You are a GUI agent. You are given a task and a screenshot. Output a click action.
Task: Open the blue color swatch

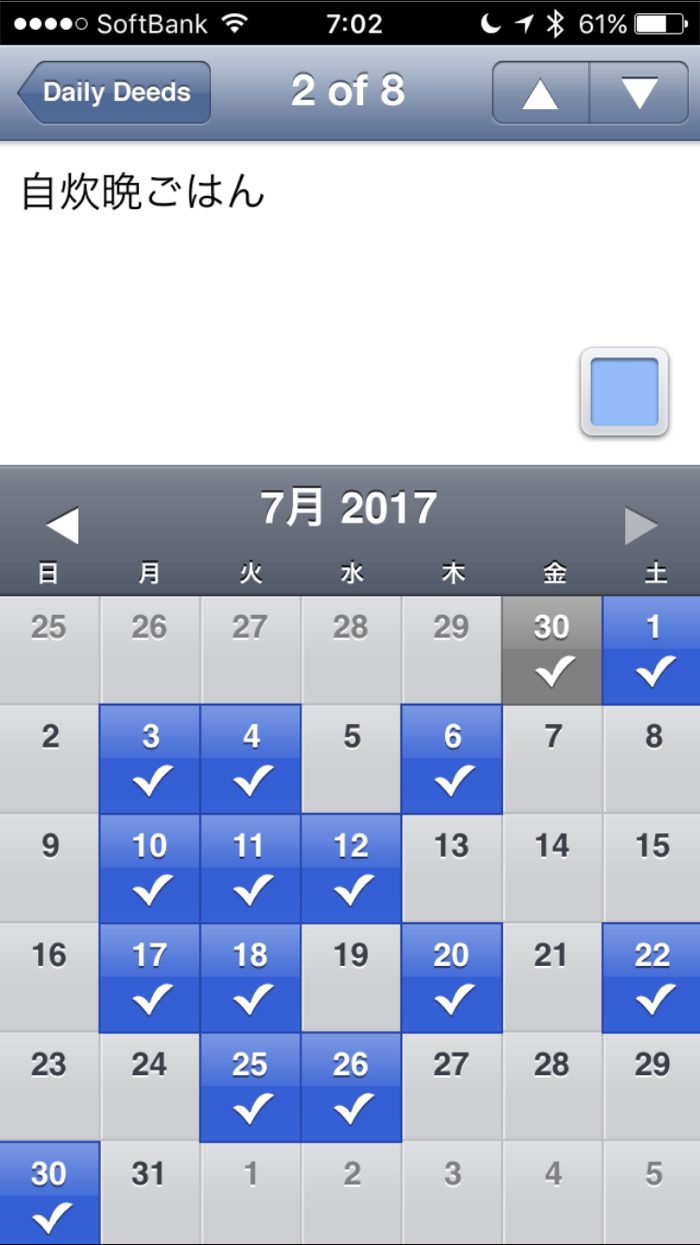pyautogui.click(x=624, y=392)
